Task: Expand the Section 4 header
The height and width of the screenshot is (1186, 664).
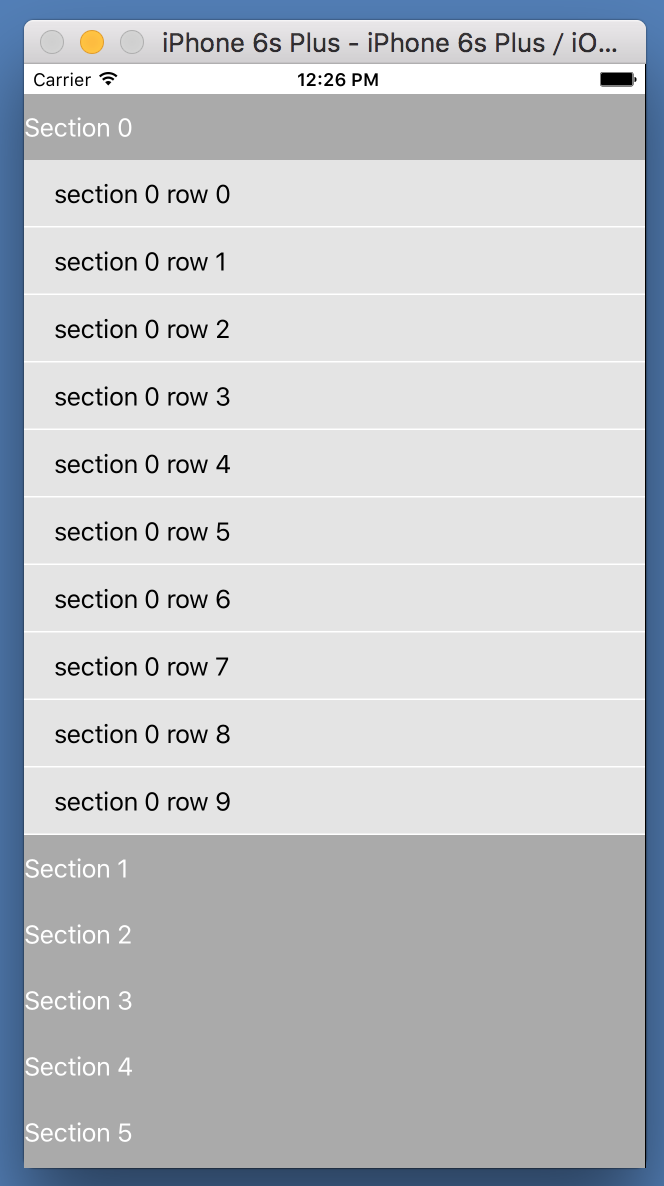Action: (x=334, y=1067)
